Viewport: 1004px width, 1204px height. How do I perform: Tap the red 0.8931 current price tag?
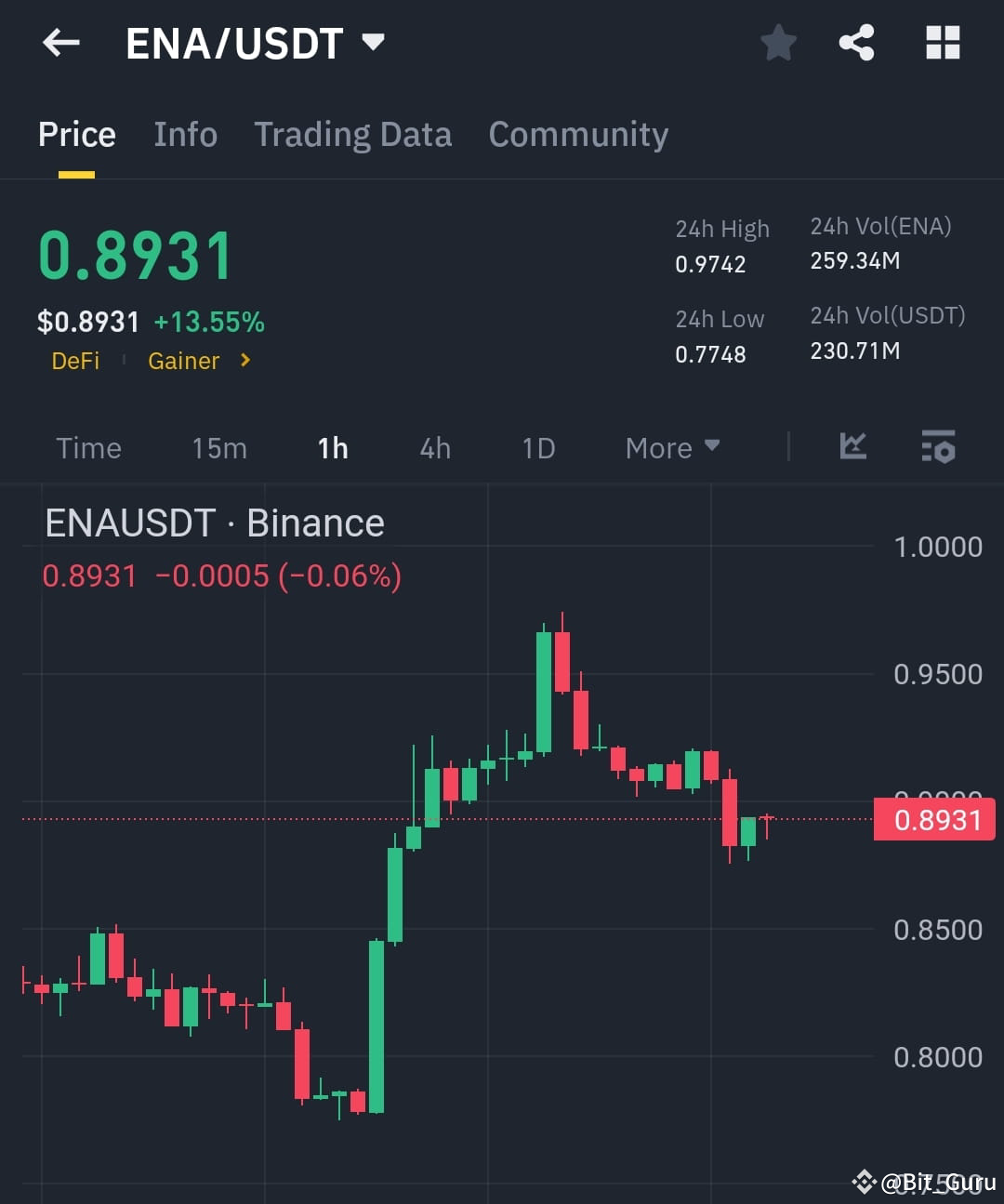point(934,819)
